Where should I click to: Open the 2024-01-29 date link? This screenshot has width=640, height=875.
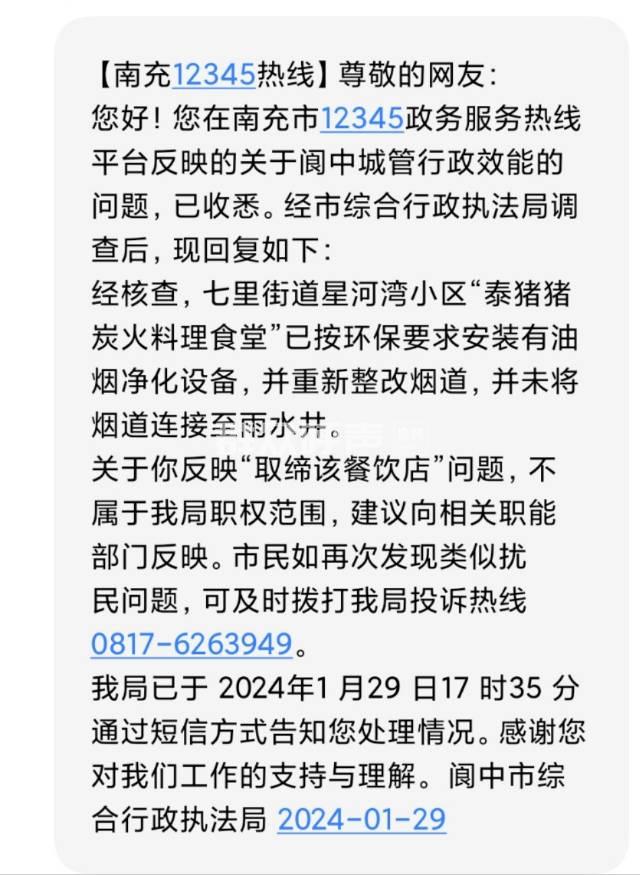pos(361,820)
